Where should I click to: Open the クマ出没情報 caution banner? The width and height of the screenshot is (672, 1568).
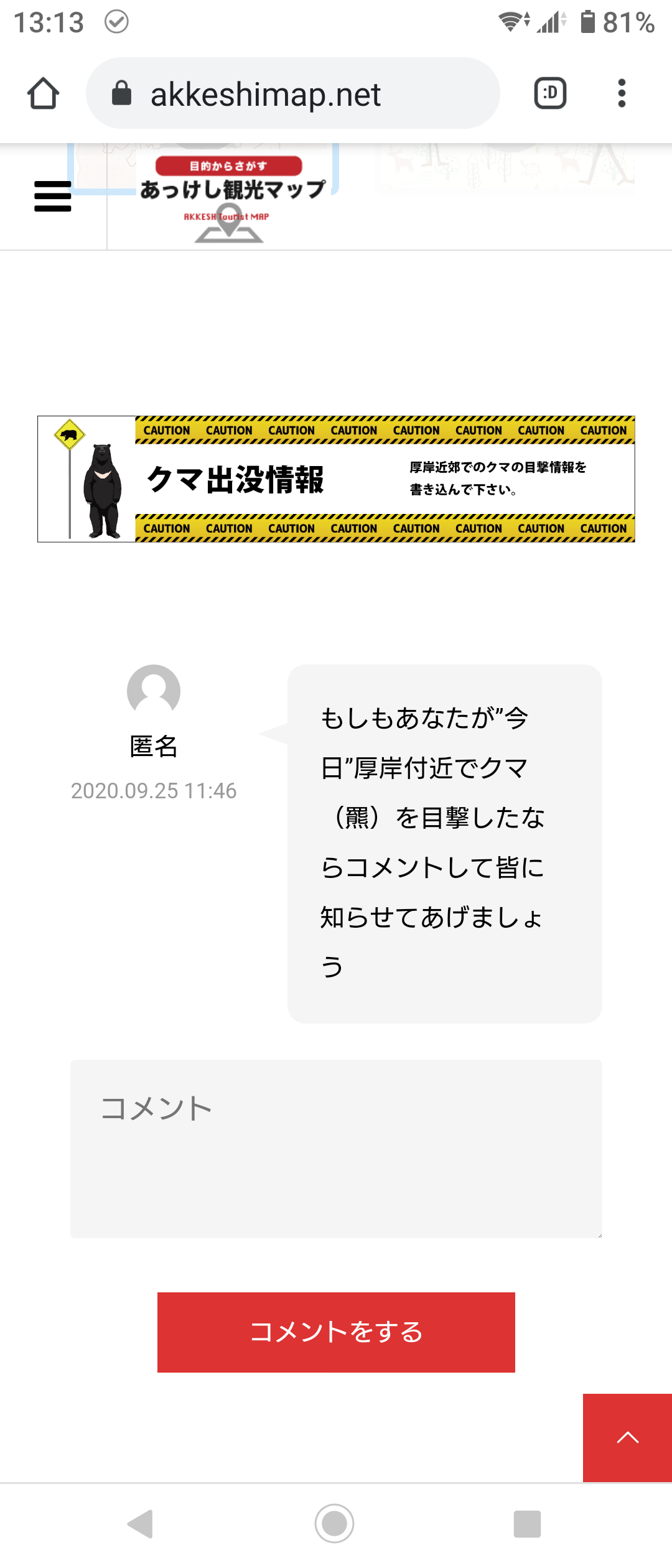[x=336, y=479]
